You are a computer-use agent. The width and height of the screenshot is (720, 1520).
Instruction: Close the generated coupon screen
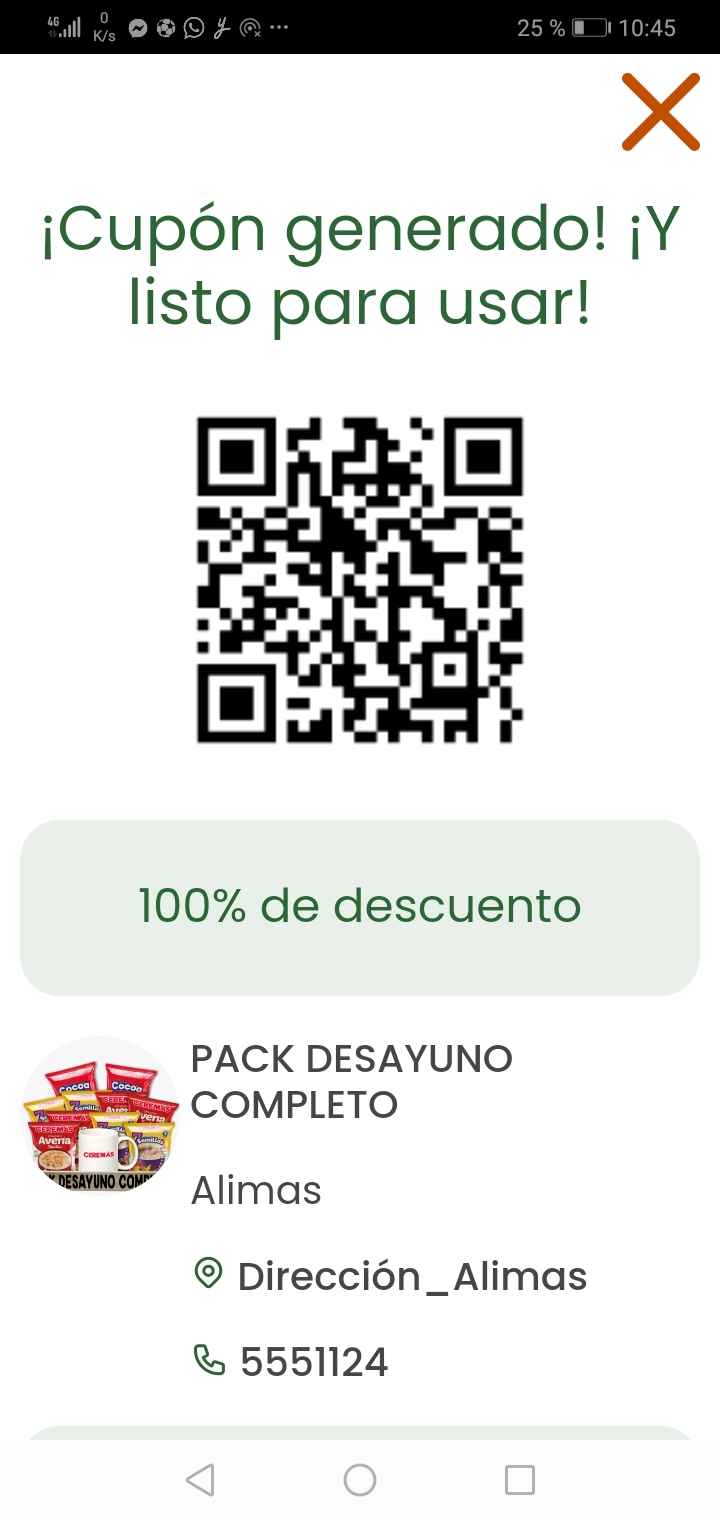[x=660, y=112]
